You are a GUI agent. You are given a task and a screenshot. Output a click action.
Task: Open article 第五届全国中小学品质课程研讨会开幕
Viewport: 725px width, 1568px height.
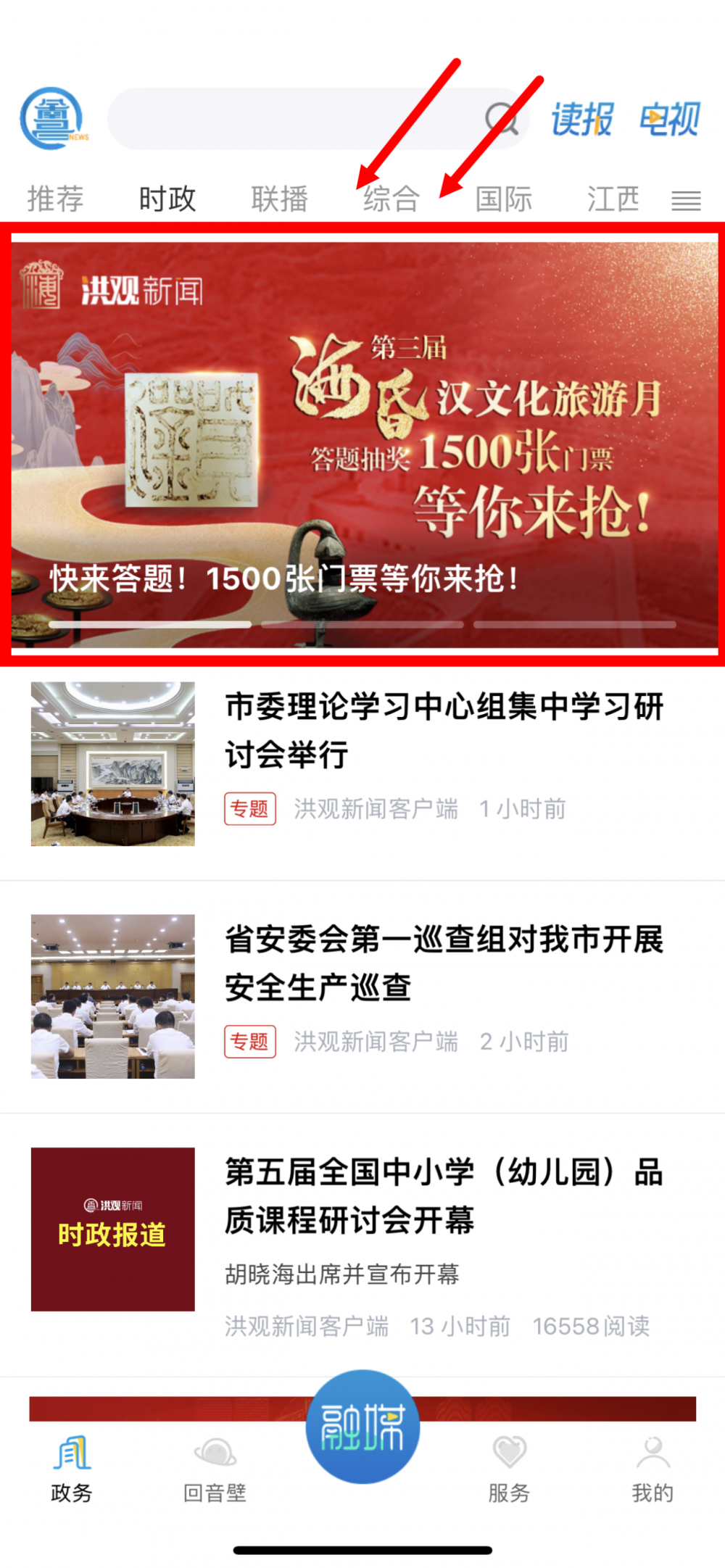click(362, 1245)
